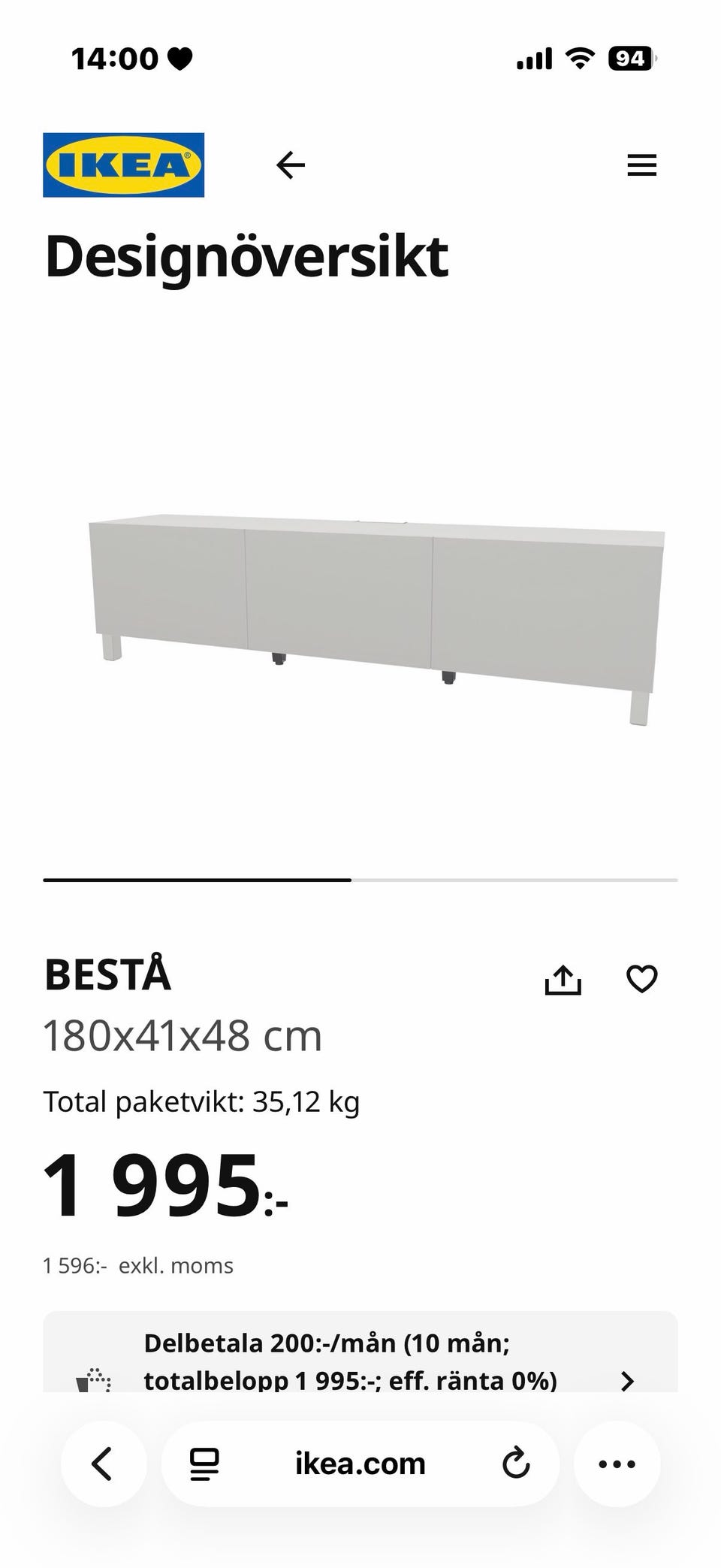Add BESTÅ to favorites with the heart
Screen dimensions: 721x1568
click(643, 978)
